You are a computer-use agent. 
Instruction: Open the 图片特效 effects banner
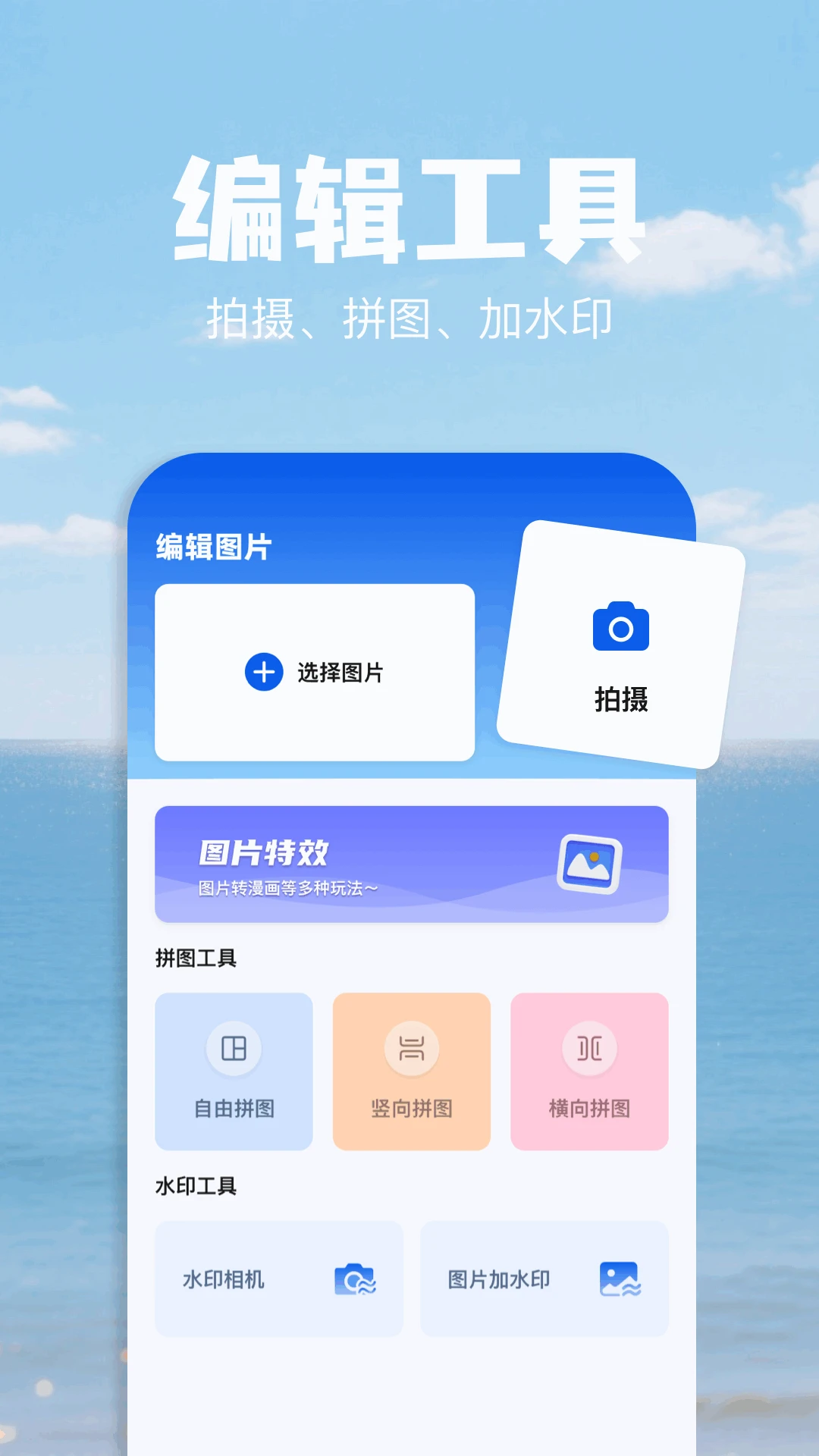411,863
